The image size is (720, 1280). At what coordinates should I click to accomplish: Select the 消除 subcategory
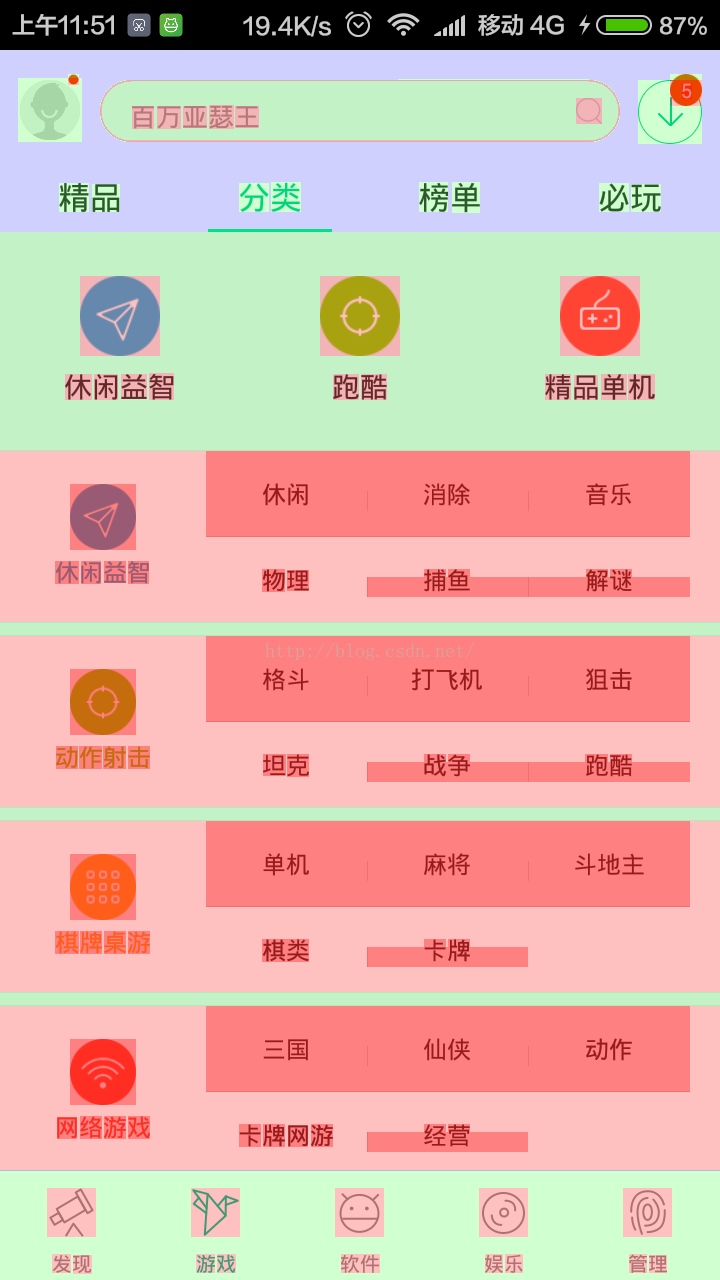447,494
